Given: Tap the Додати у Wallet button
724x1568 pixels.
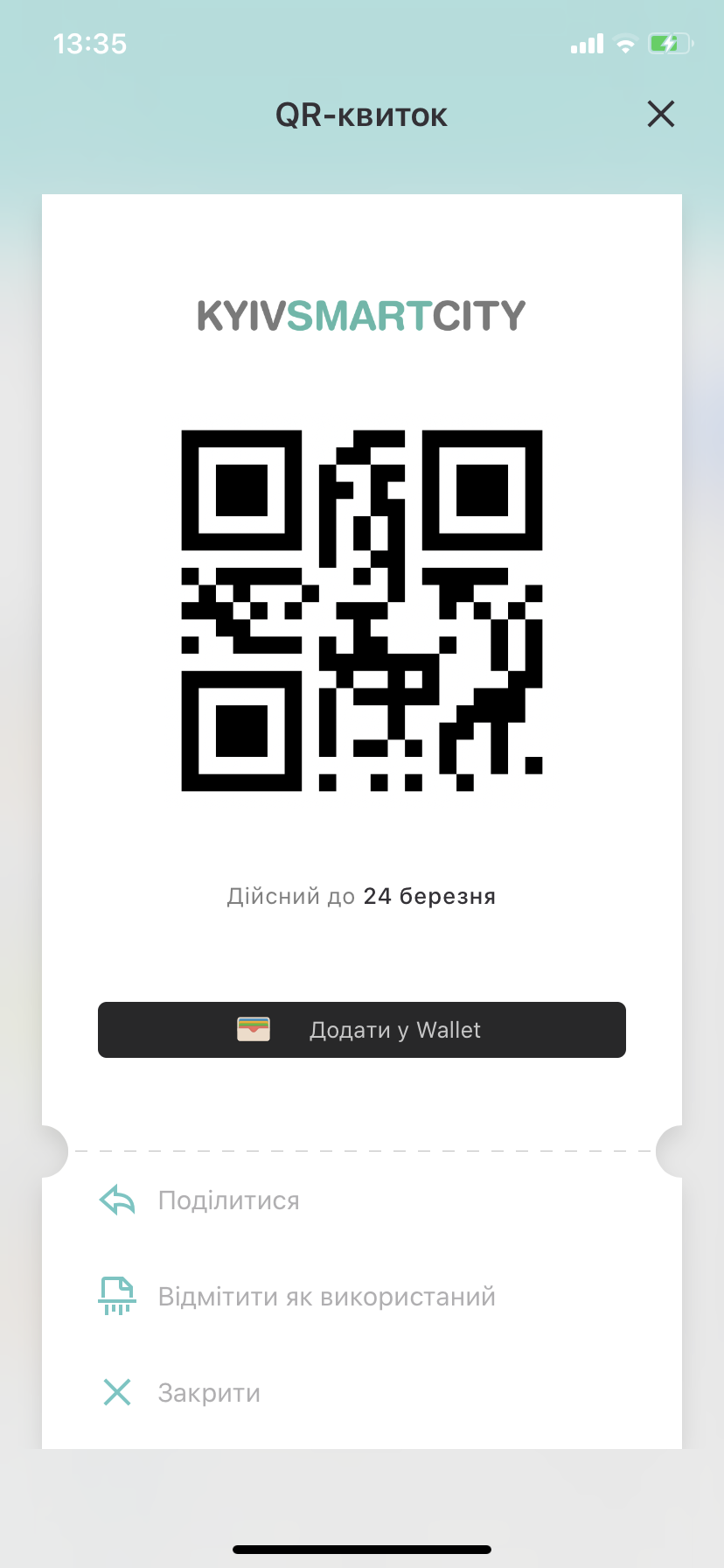Looking at the screenshot, I should tap(362, 1030).
